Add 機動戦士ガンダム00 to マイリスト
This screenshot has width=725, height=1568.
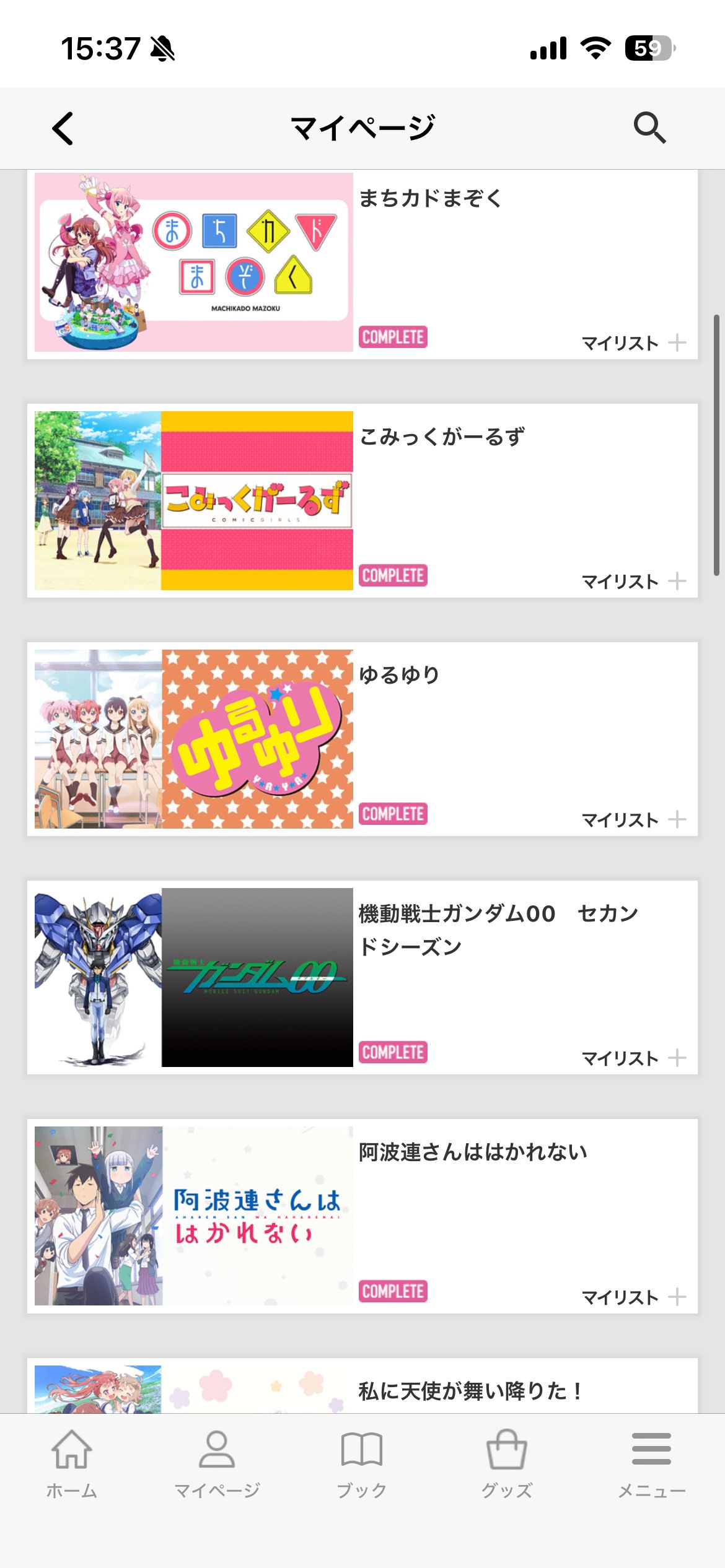pos(633,1058)
